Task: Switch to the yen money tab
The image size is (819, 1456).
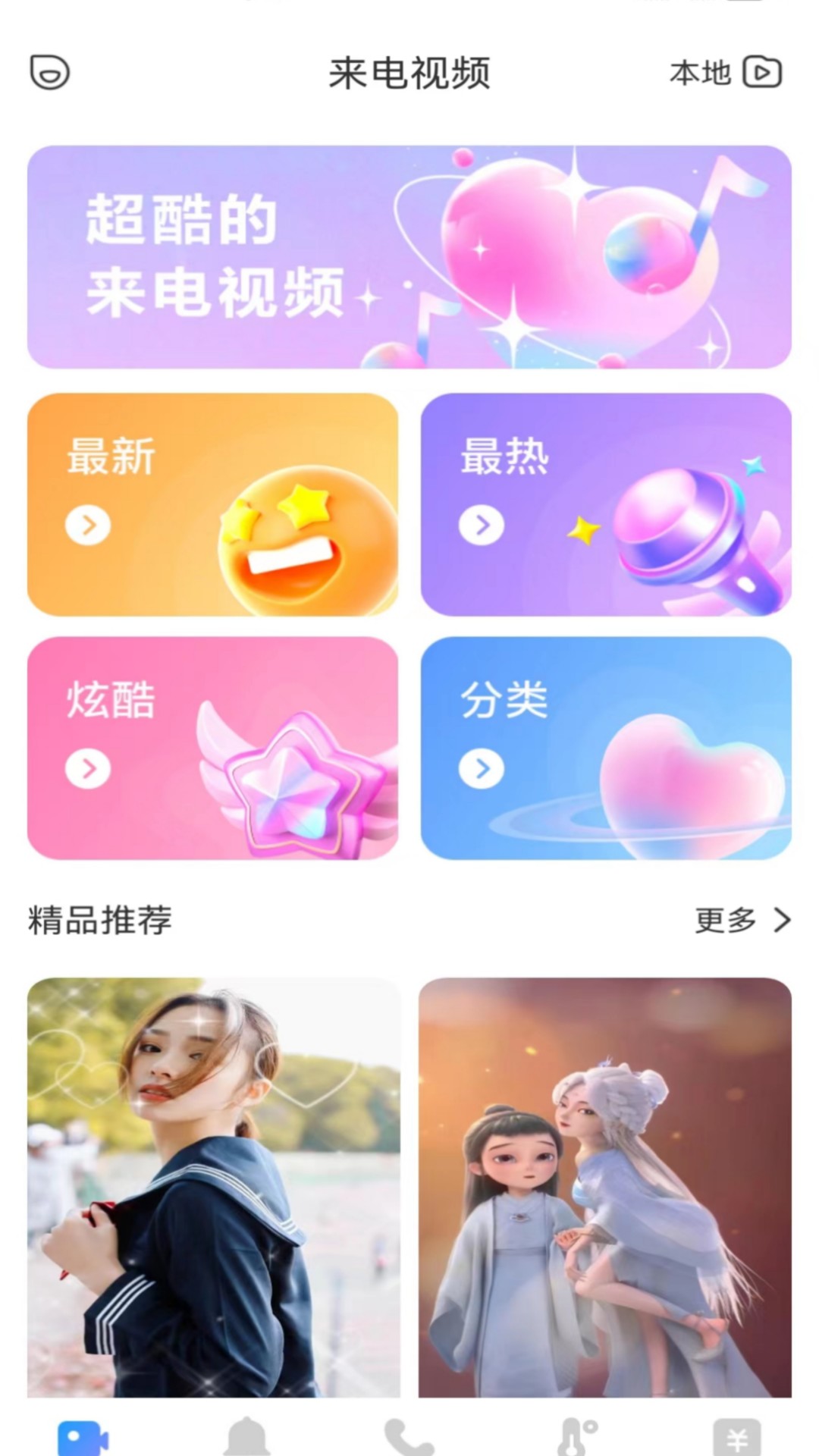Action: (737, 1436)
